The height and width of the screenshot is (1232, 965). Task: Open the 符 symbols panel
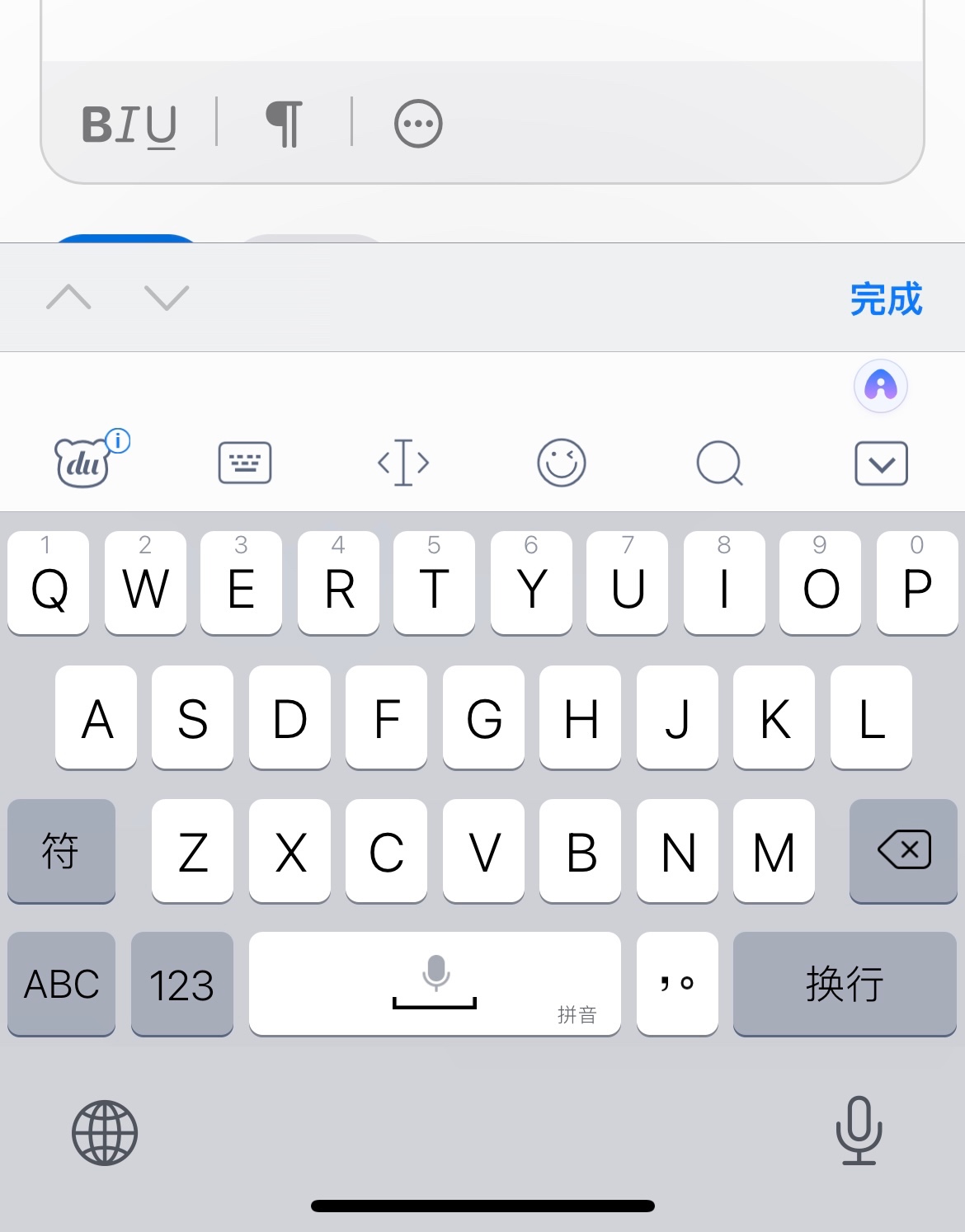coord(61,851)
